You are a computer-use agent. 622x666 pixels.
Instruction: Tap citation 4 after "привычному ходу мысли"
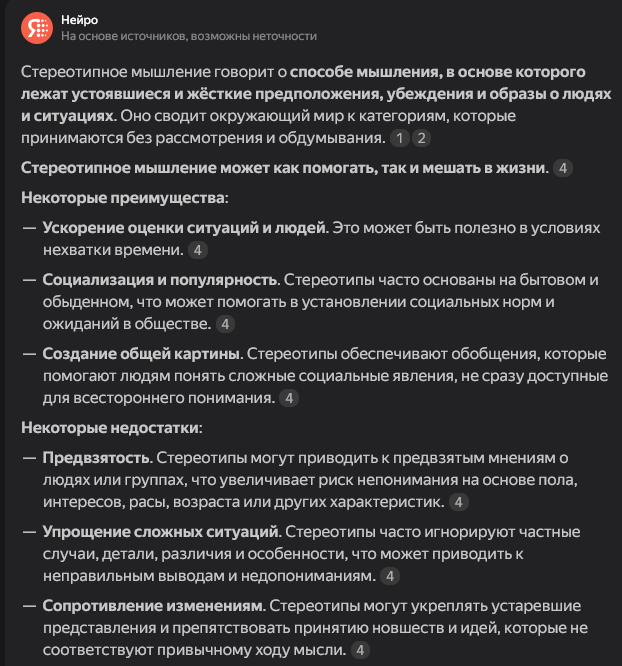coord(360,650)
